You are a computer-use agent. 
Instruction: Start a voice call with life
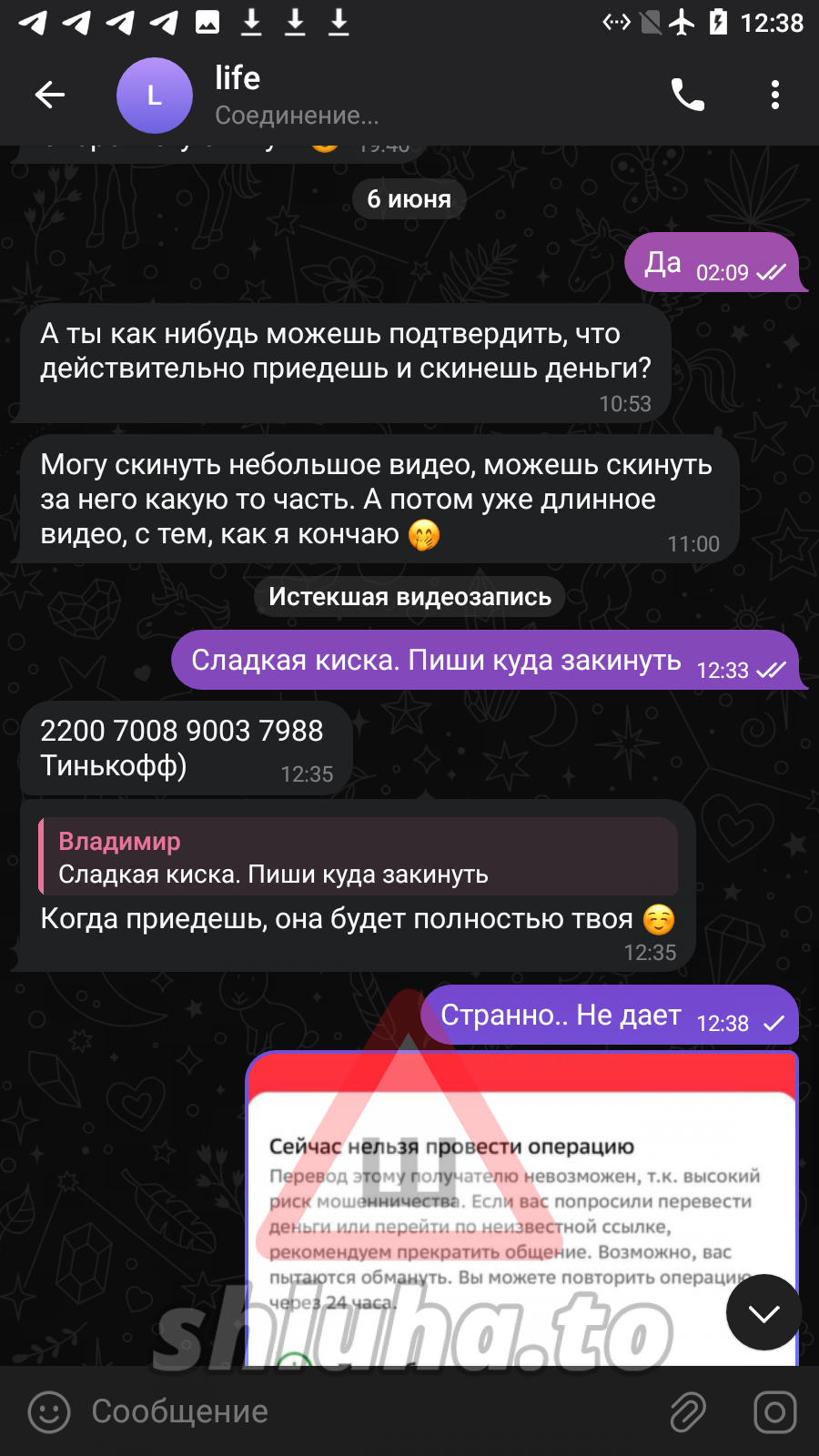[687, 95]
